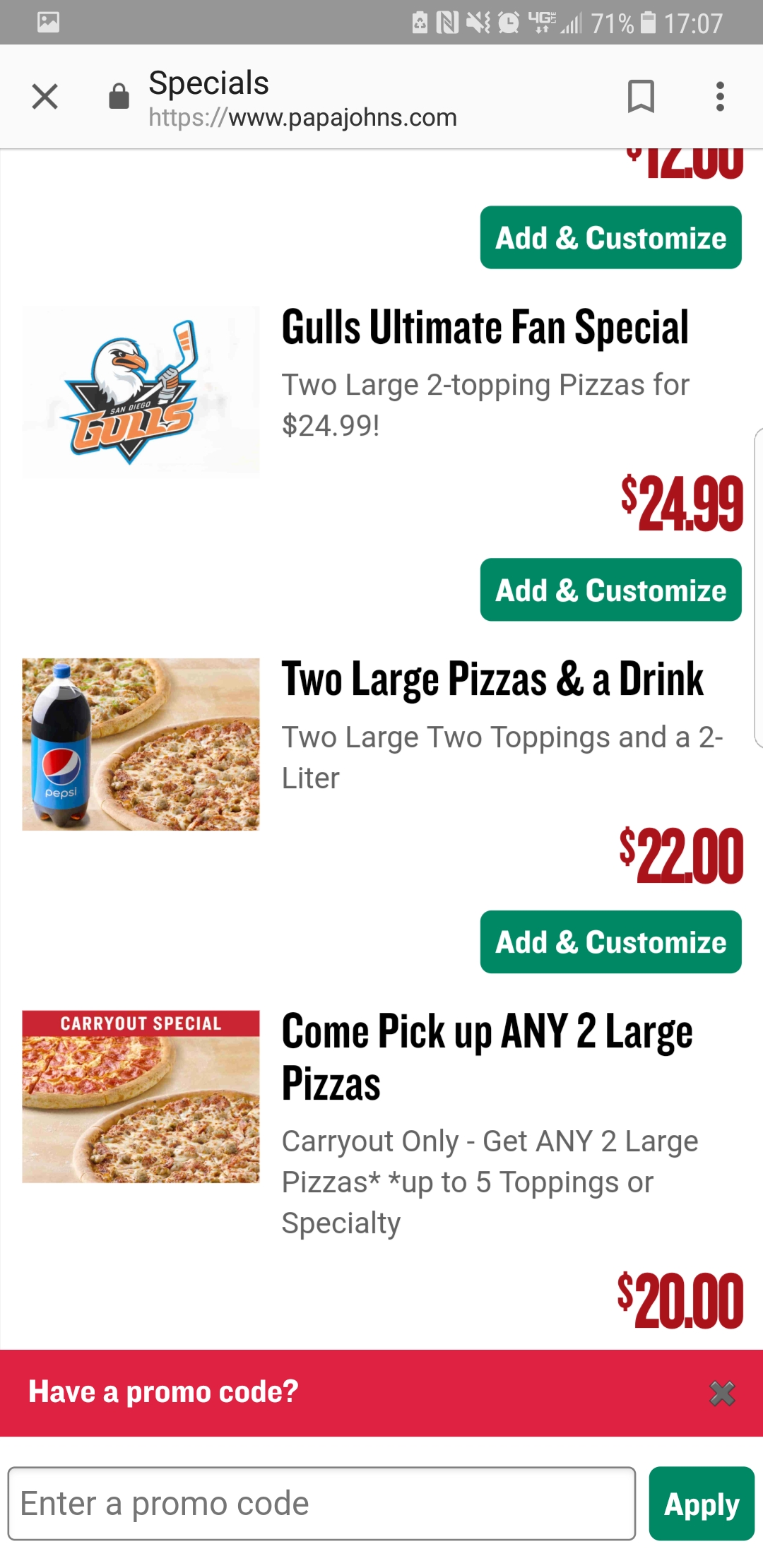Add the Gulls Ultimate Fan Special
Screen dimensions: 763x1568
pos(610,589)
